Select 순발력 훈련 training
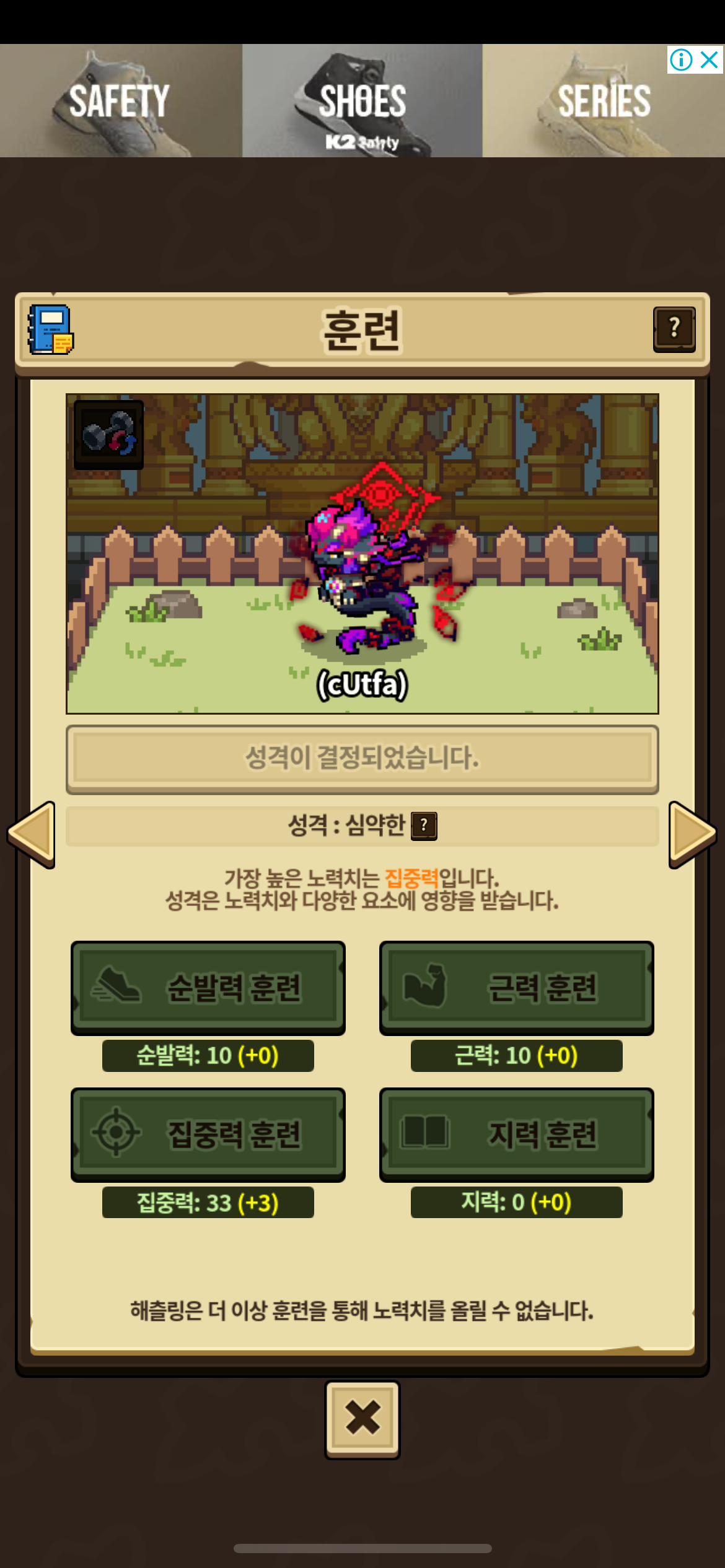Viewport: 725px width, 1568px height. coord(208,988)
